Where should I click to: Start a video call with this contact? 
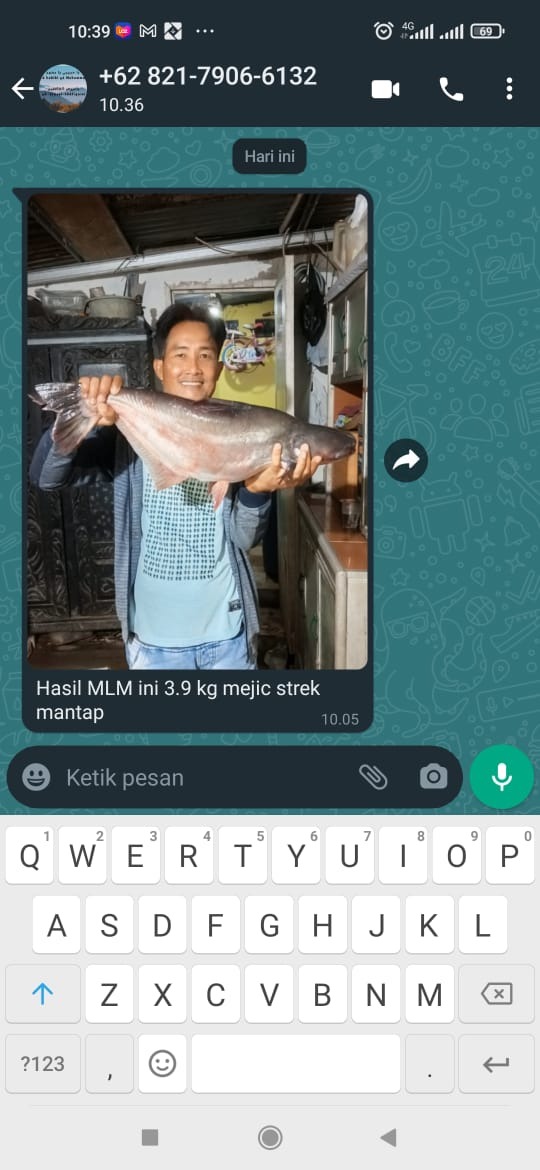386,90
